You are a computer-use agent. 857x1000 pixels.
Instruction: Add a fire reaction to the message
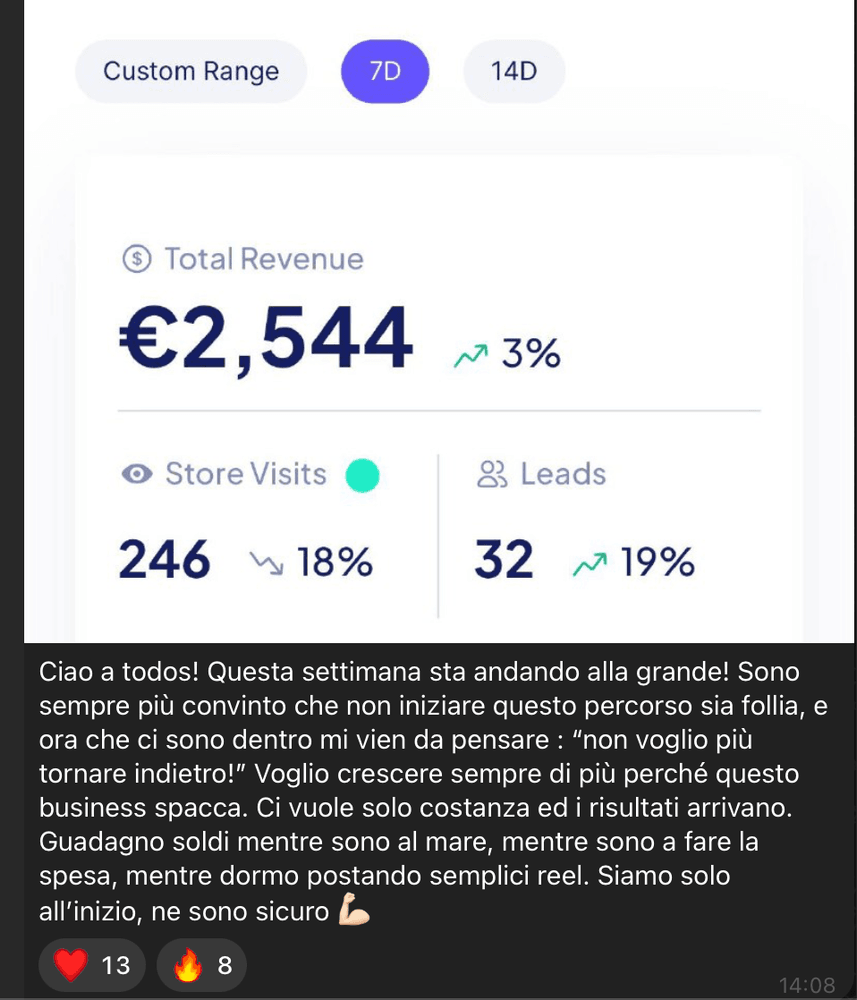[201, 965]
